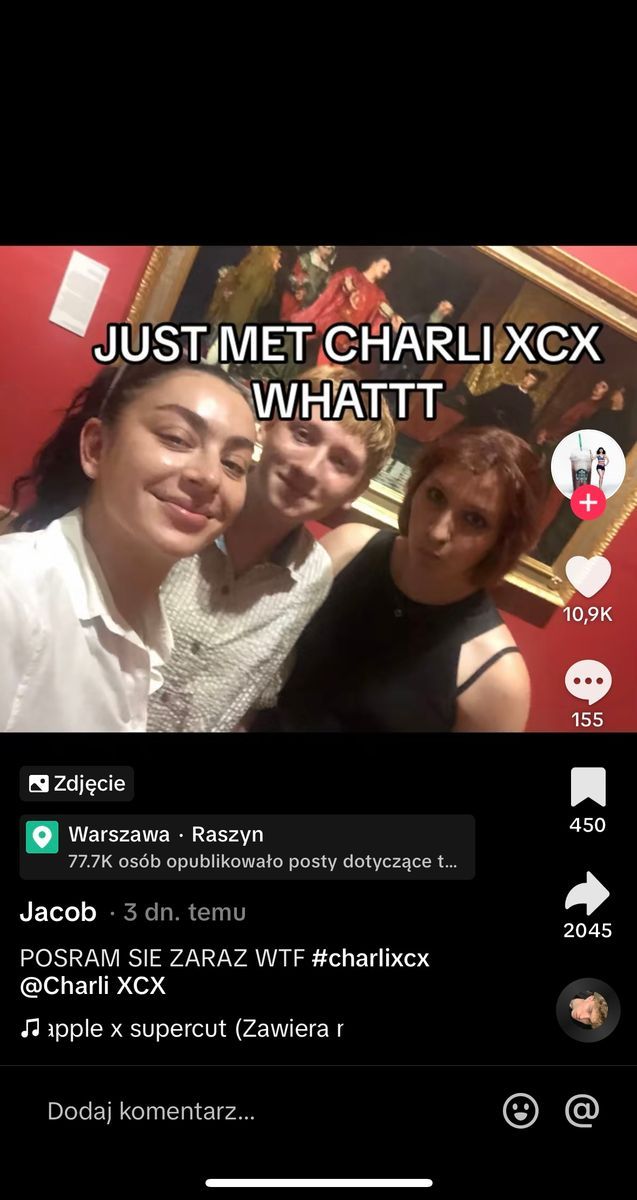Open the creator's profile picture
This screenshot has height=1200, width=637.
click(x=588, y=465)
